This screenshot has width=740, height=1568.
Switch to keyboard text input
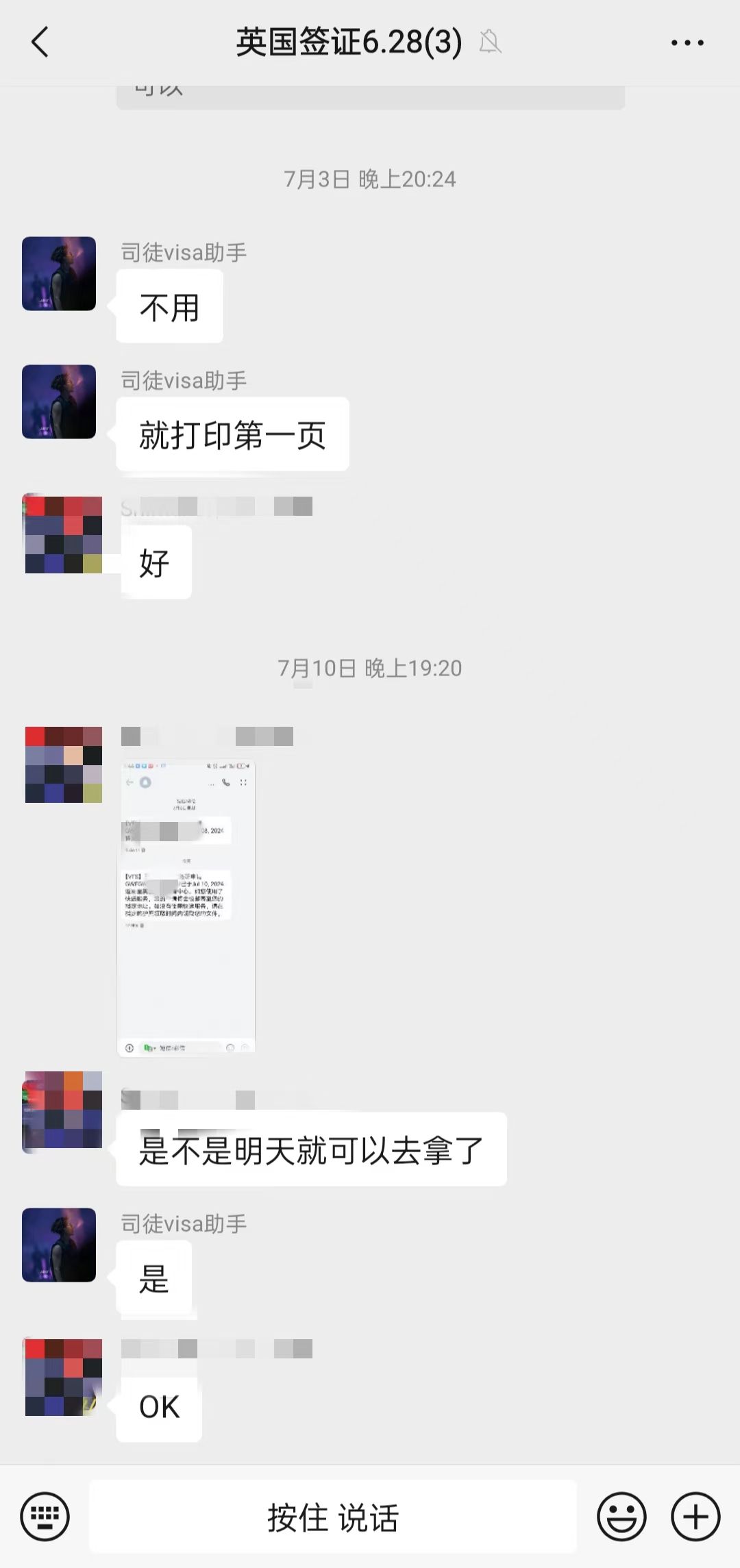coord(45,1517)
